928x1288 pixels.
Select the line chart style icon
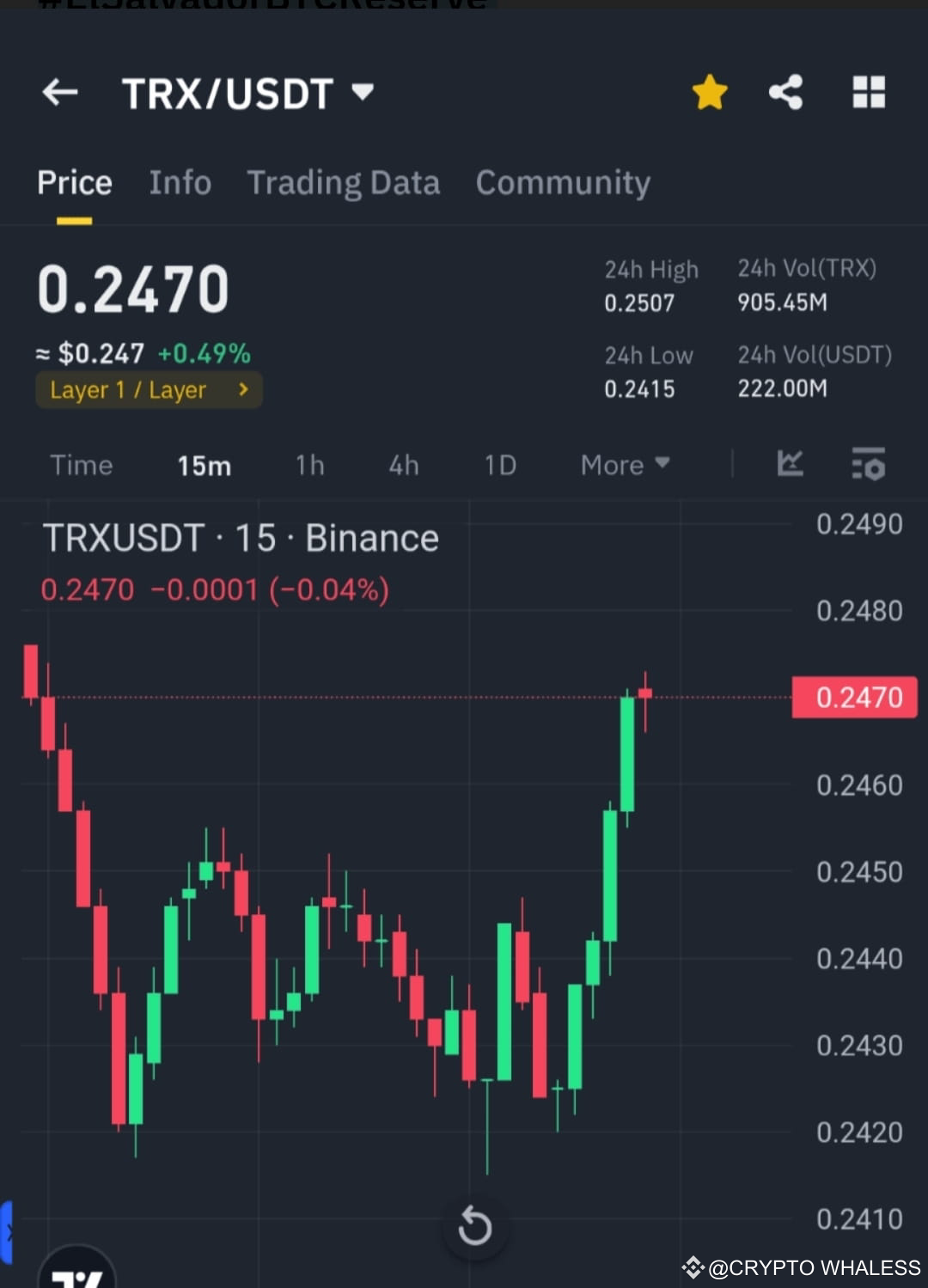790,465
